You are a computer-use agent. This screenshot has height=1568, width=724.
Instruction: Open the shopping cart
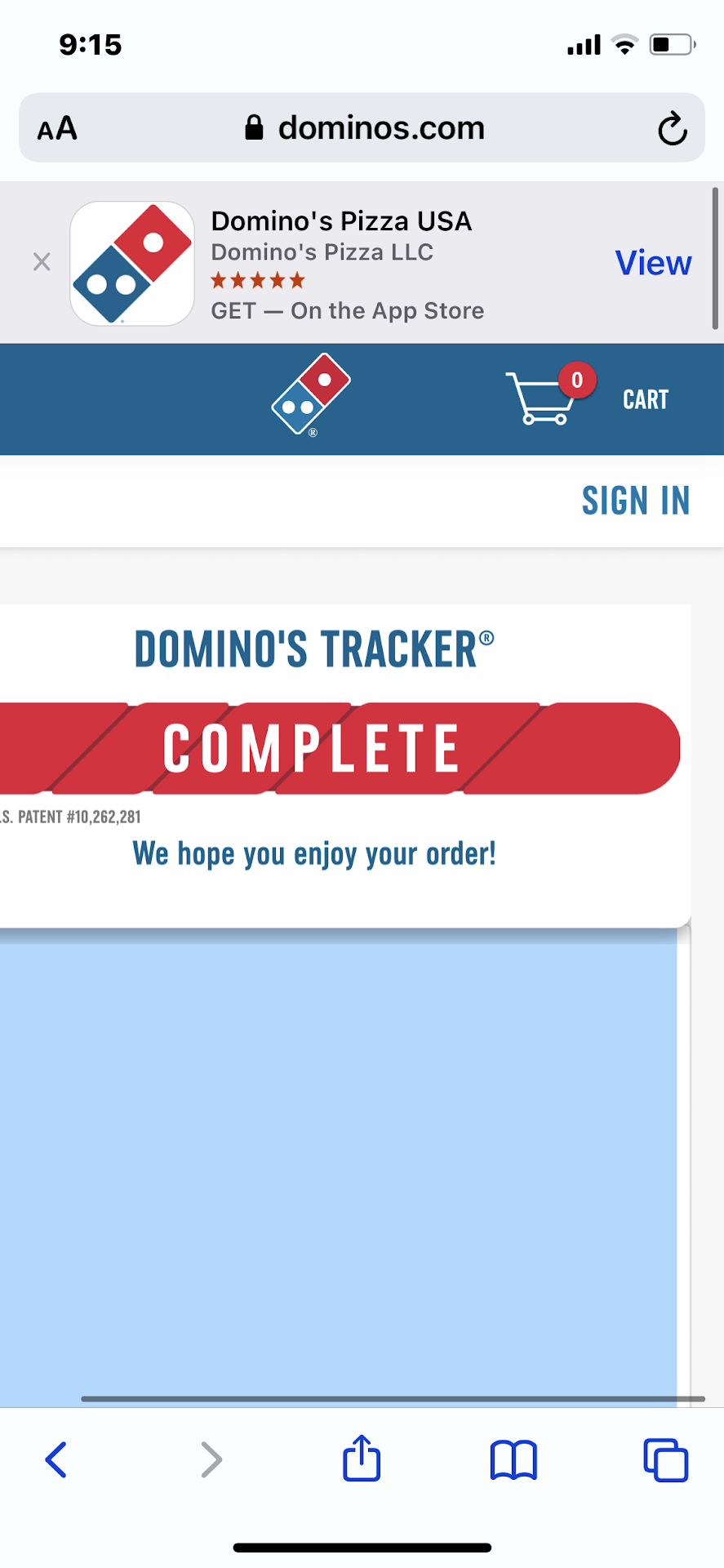588,398
